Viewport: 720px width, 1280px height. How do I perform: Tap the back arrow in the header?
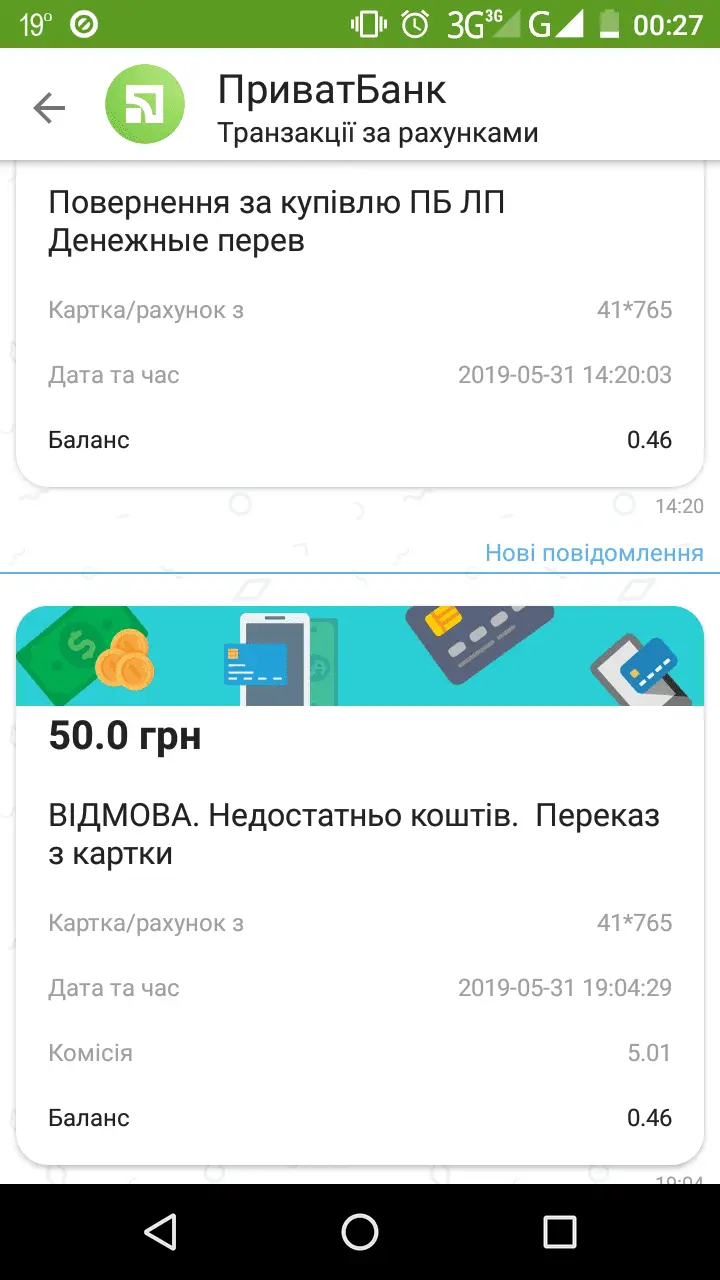click(x=49, y=107)
